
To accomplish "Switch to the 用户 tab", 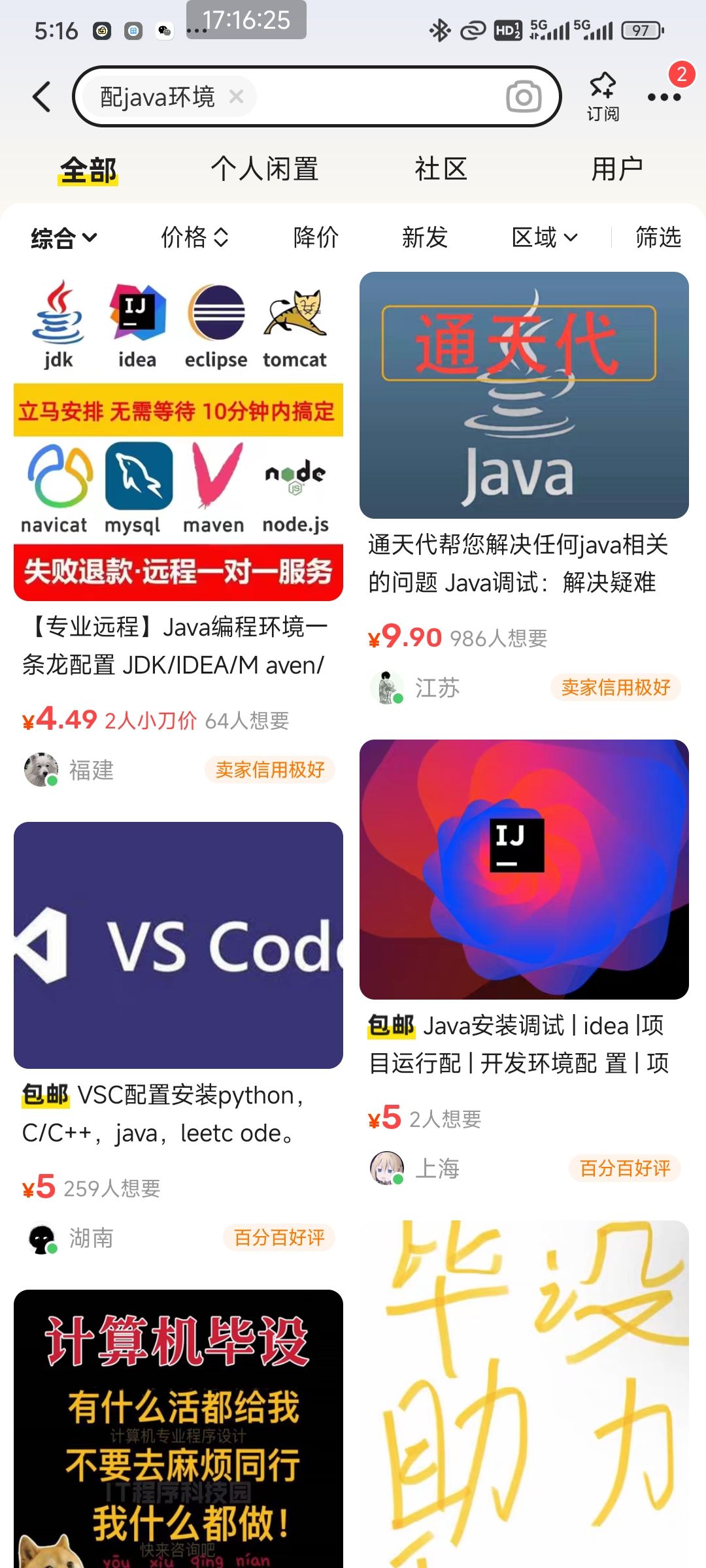I will [x=617, y=169].
